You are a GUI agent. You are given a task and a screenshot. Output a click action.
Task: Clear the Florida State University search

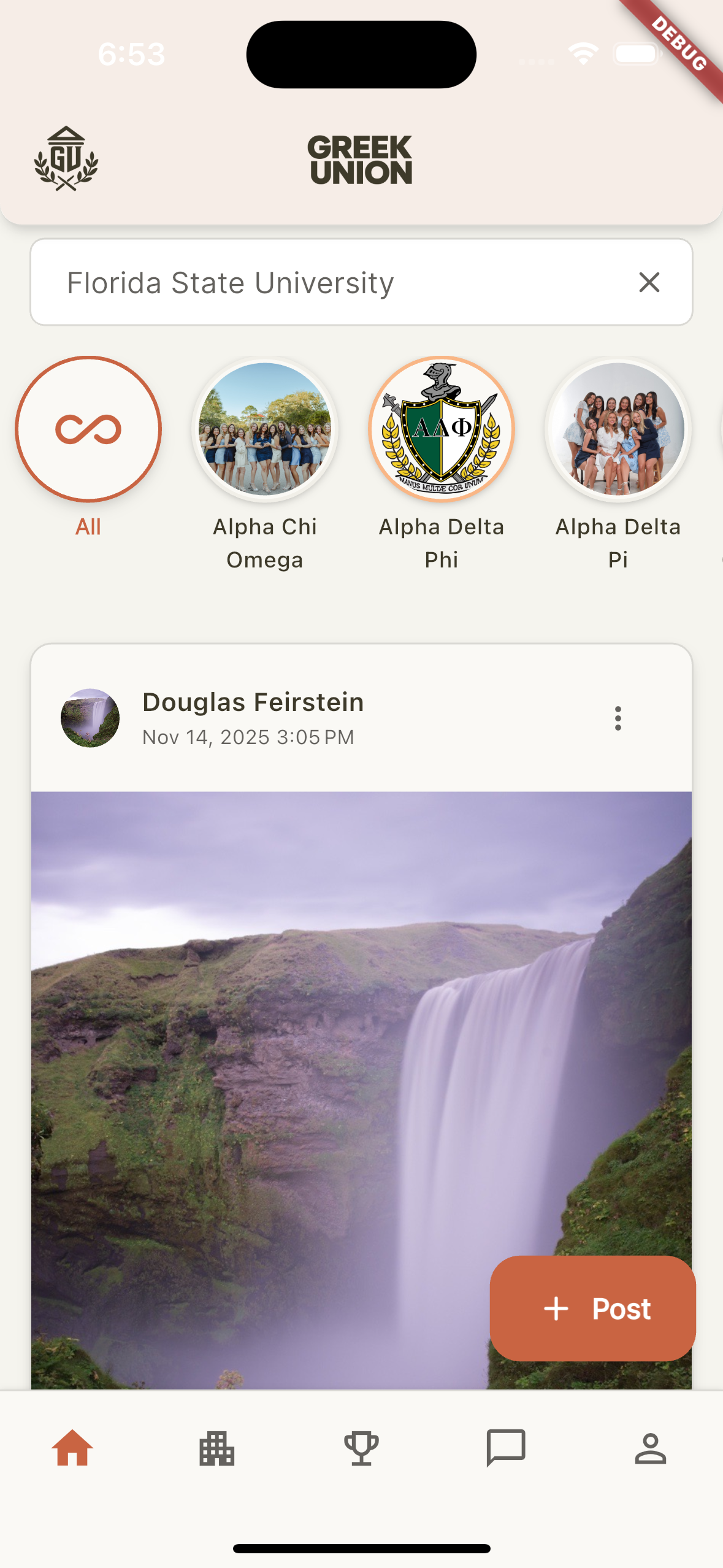(x=649, y=282)
